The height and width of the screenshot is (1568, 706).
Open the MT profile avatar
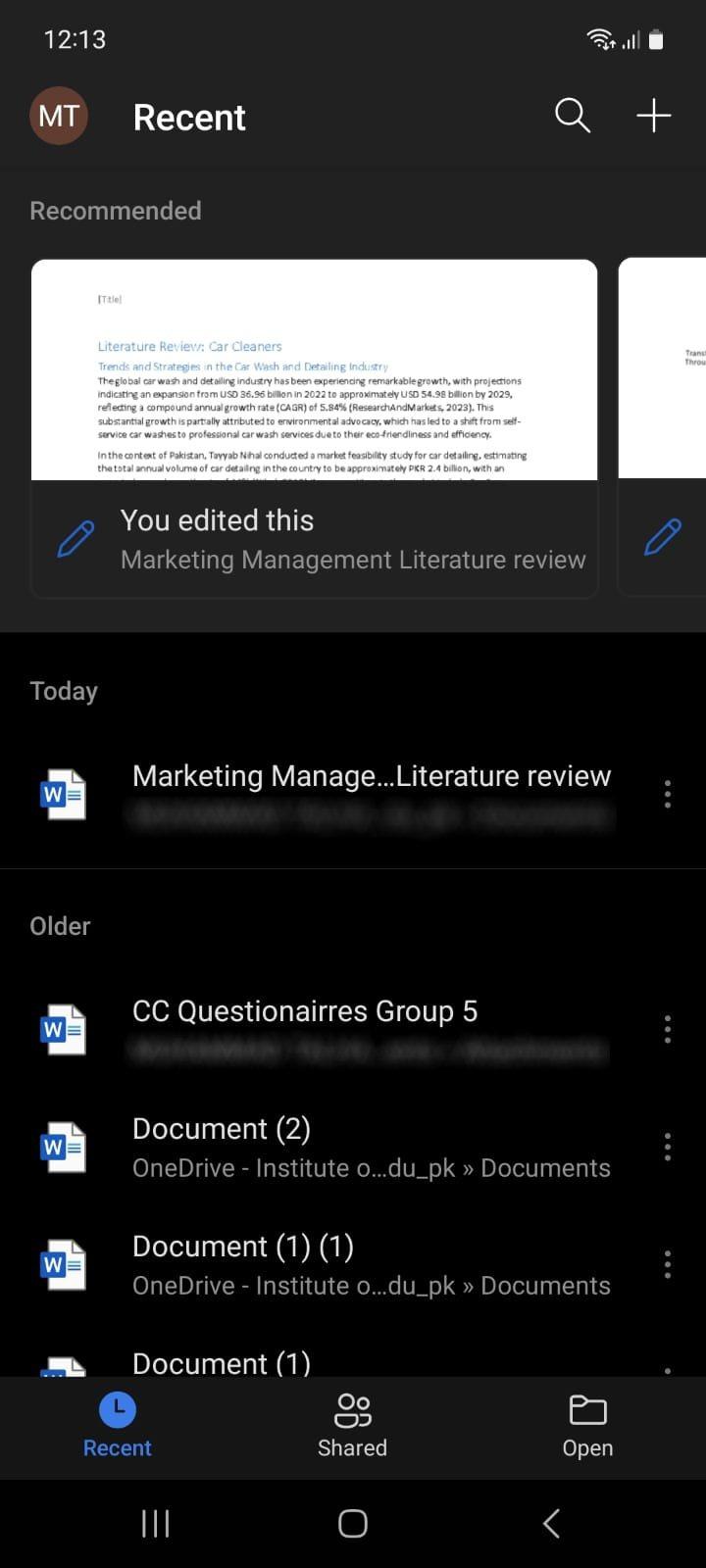point(60,116)
